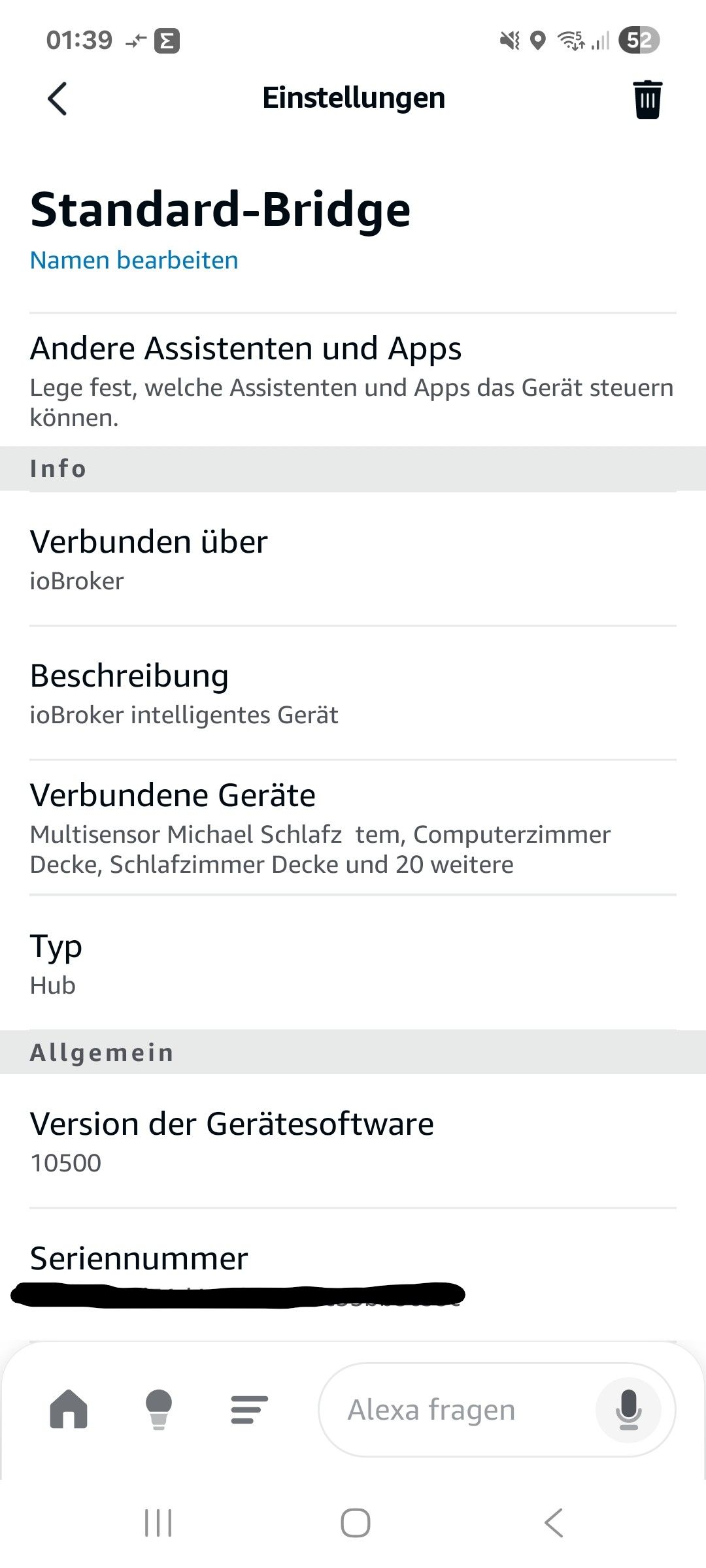The width and height of the screenshot is (706, 1568).
Task: Delete the Standard-Bridge device via trash icon
Action: tap(647, 99)
